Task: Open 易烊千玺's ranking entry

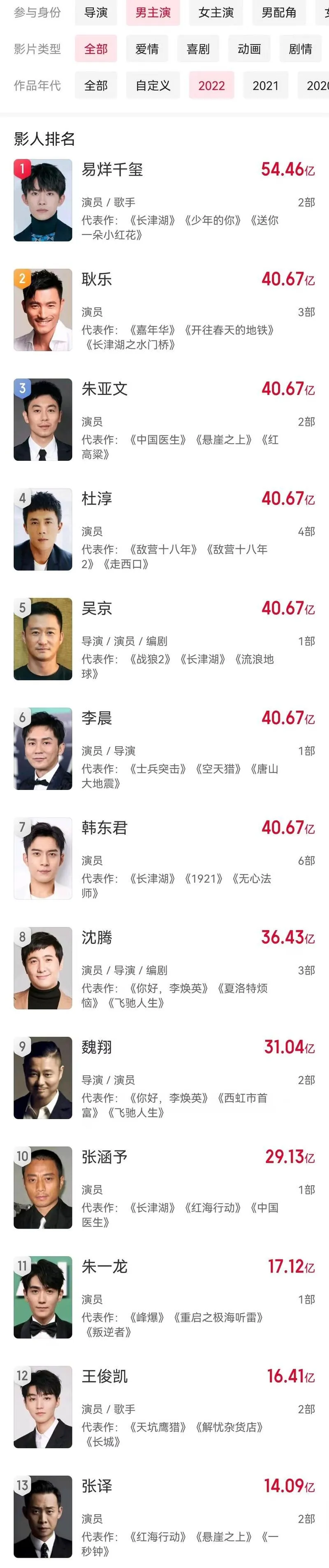Action: pyautogui.click(x=164, y=201)
